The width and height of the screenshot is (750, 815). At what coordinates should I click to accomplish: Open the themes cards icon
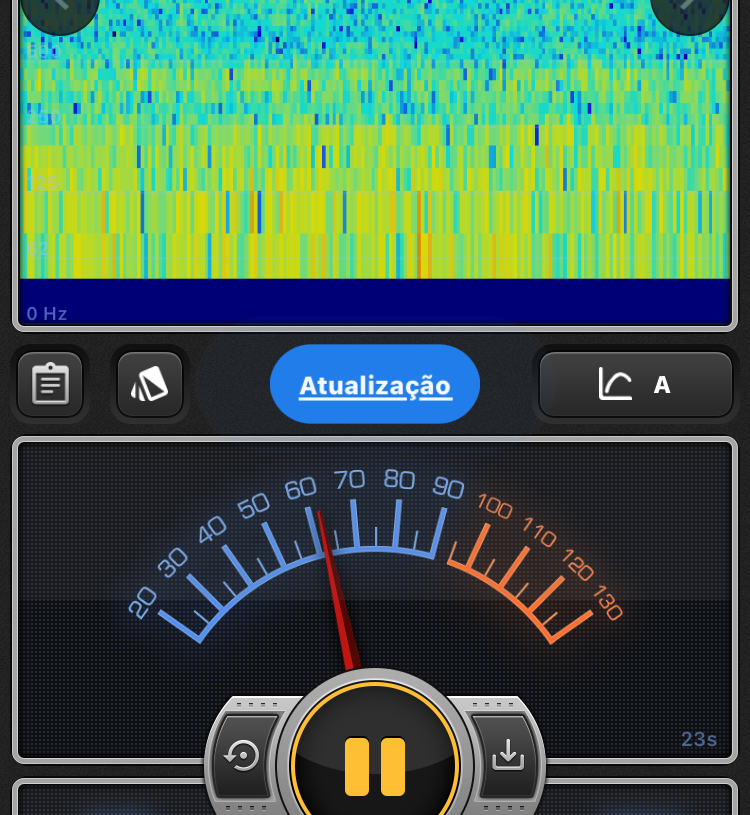150,384
